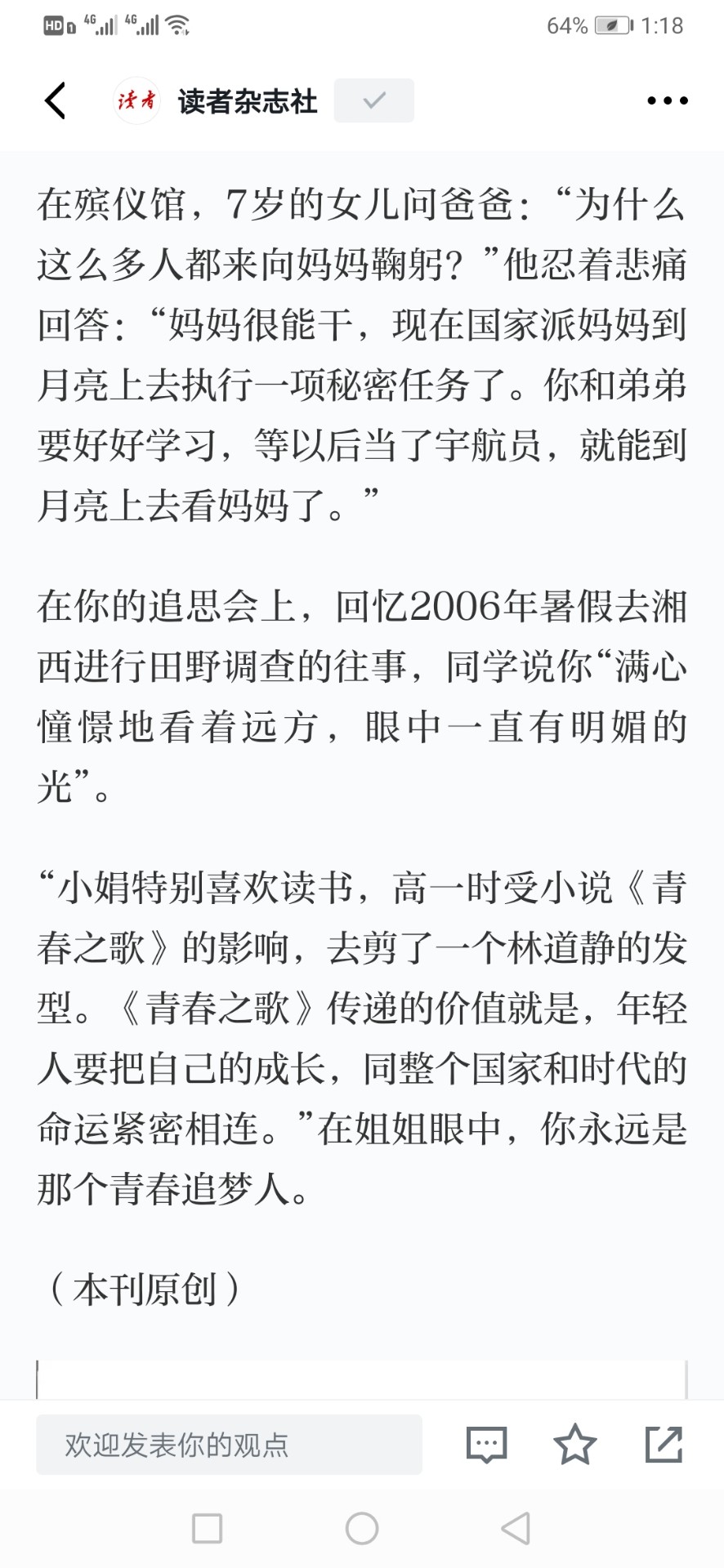Open the comments icon
The image size is (724, 1568).
click(486, 1445)
